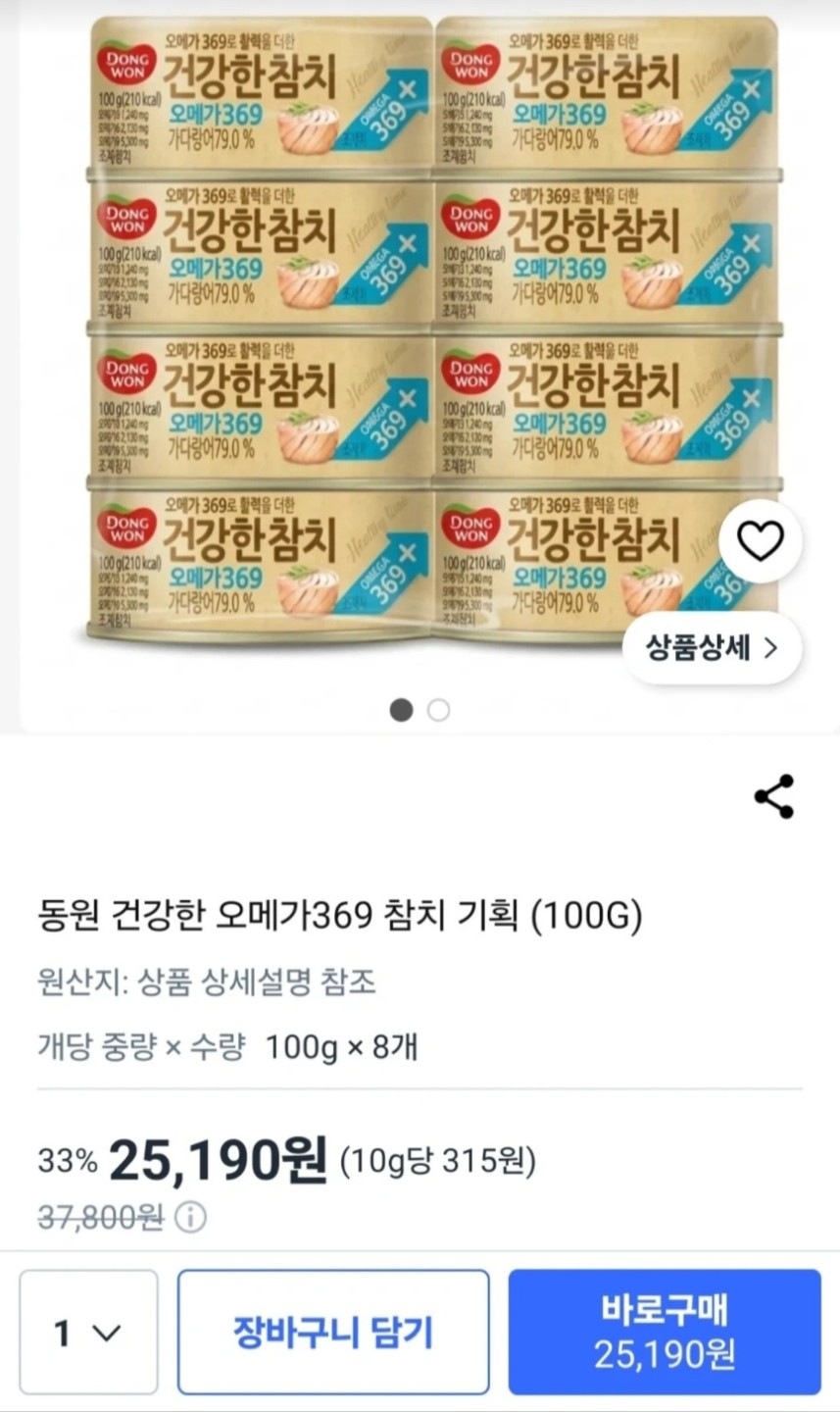Expand the dropdown arrow next to quantity 1
This screenshot has height=1412, width=840.
tap(108, 1332)
